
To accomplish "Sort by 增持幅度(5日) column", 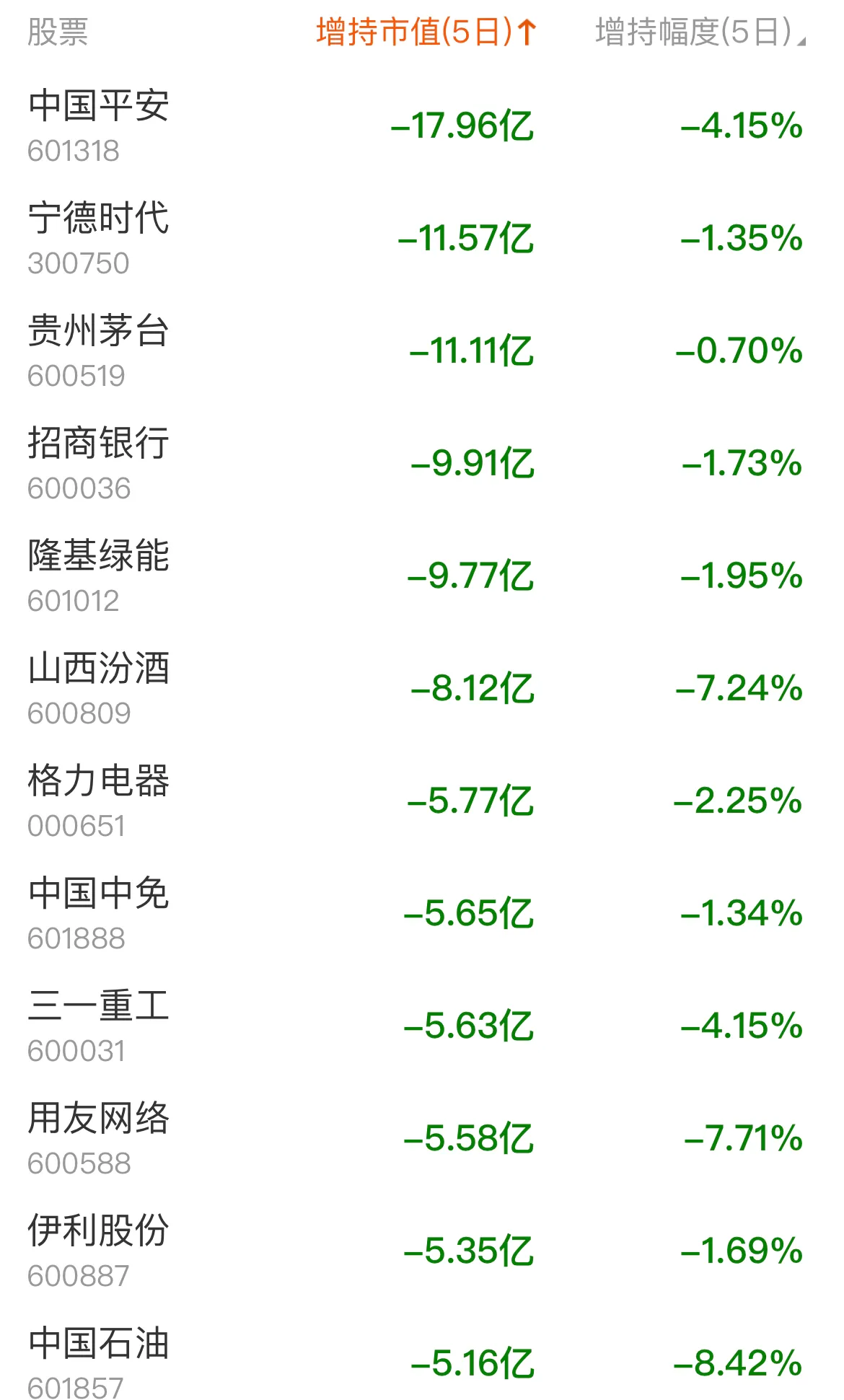I will [x=700, y=33].
